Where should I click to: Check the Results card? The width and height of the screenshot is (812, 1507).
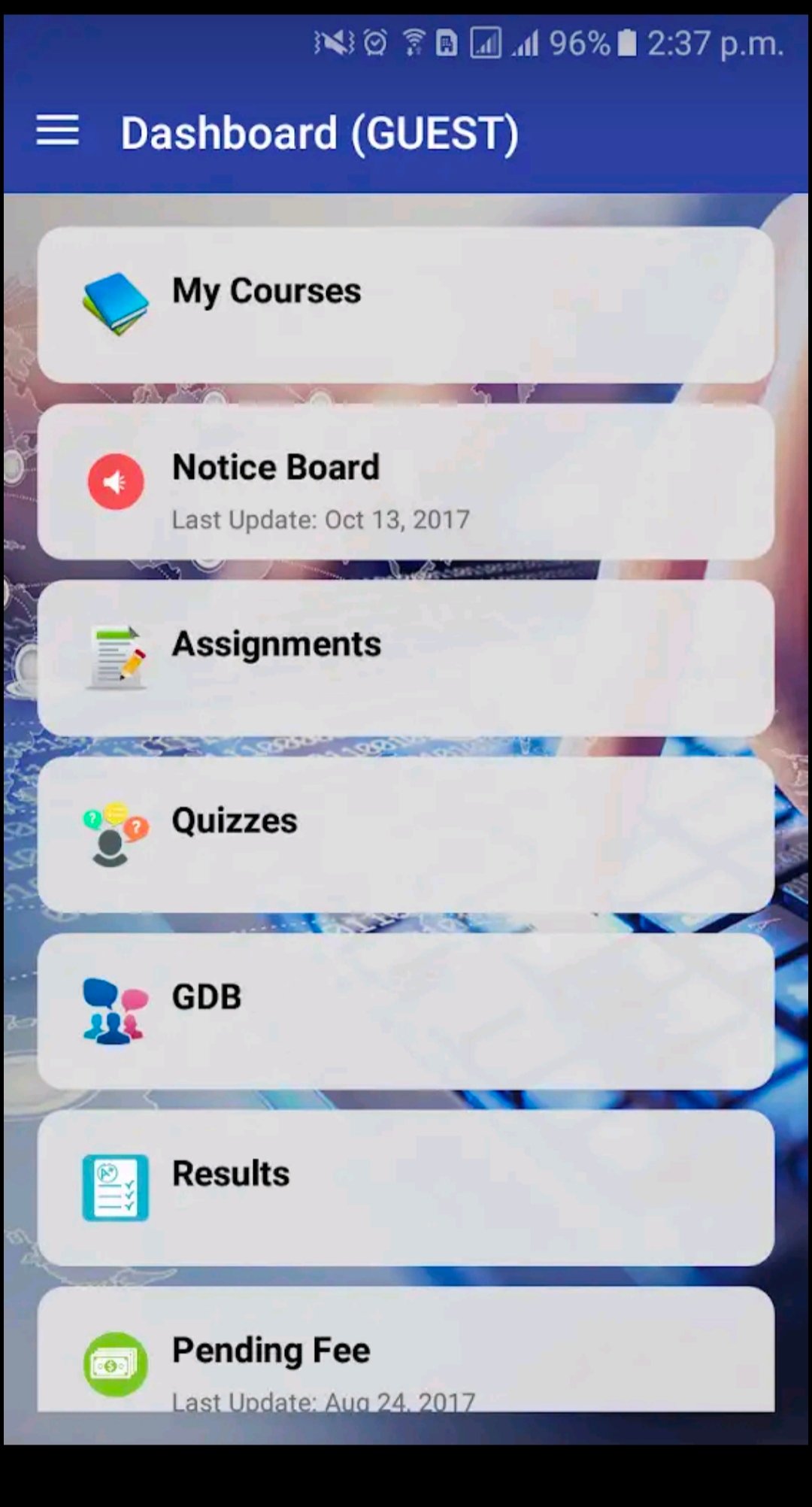tap(406, 1188)
